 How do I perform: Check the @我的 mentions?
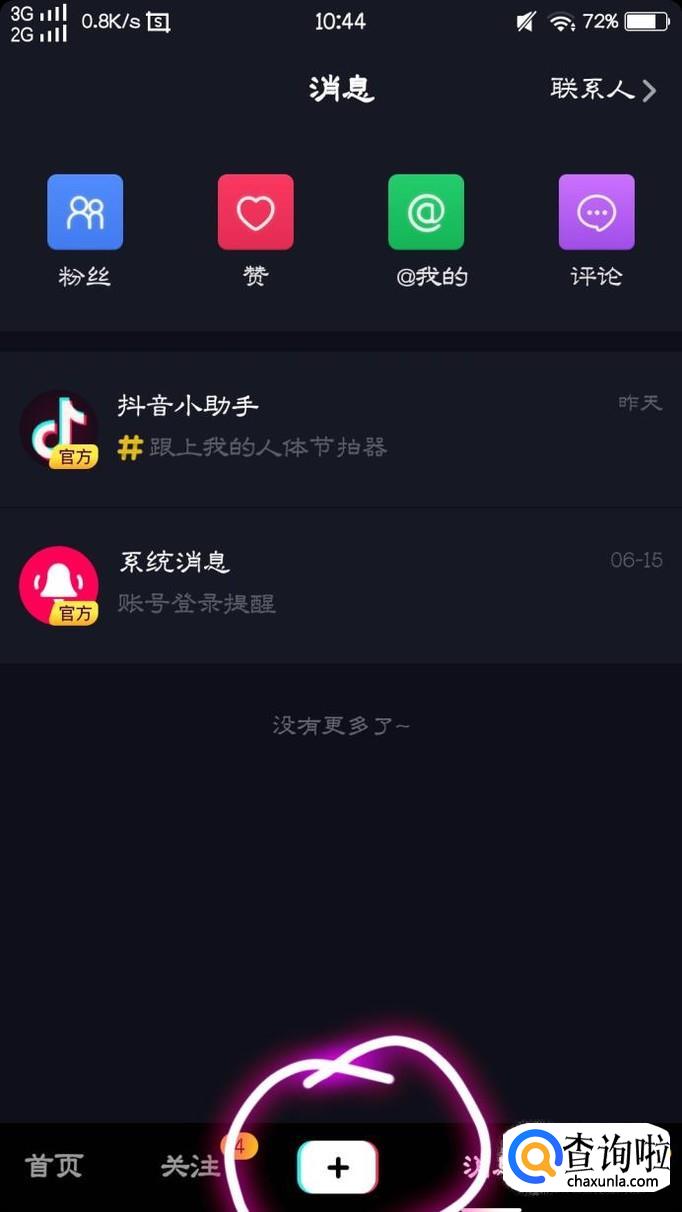(426, 212)
